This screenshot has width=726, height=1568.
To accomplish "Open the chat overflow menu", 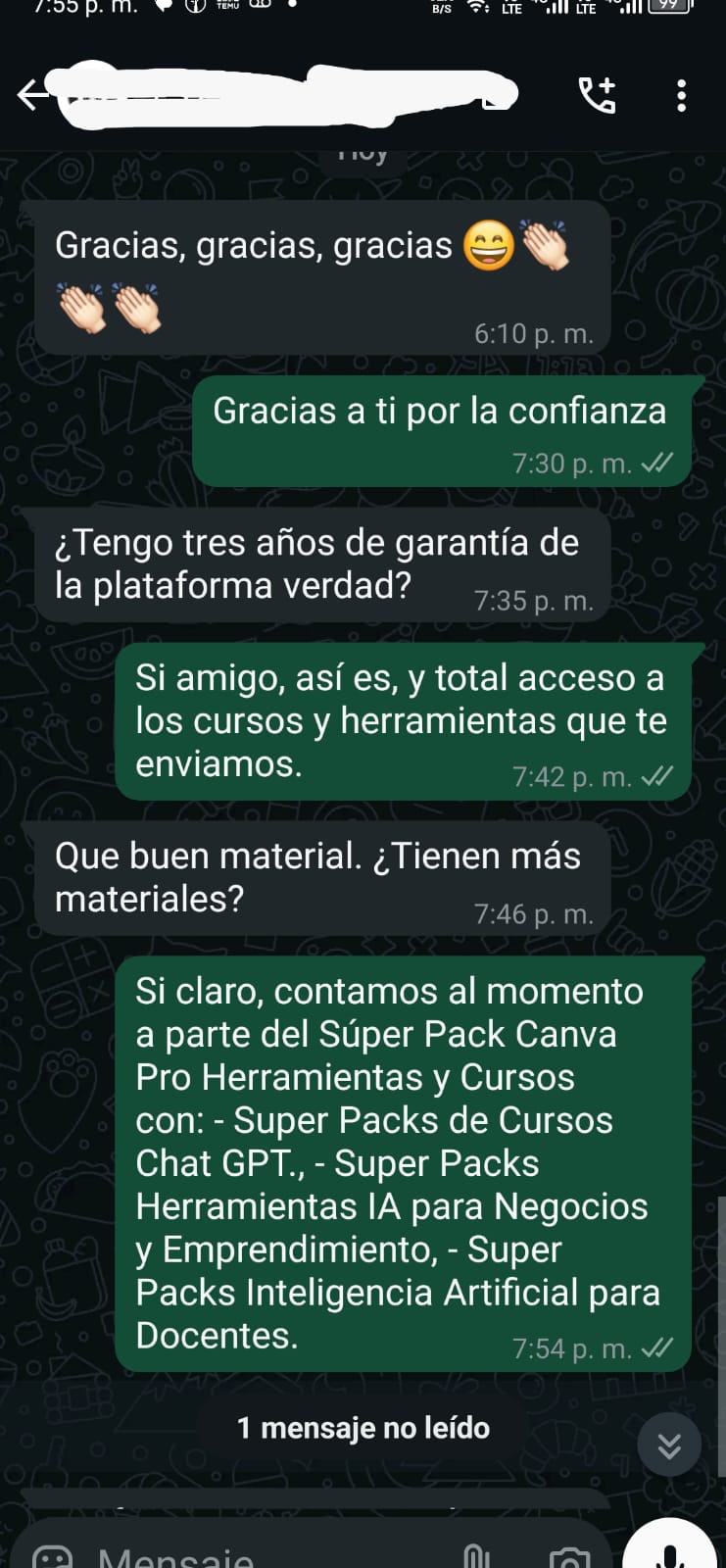I will point(681,95).
